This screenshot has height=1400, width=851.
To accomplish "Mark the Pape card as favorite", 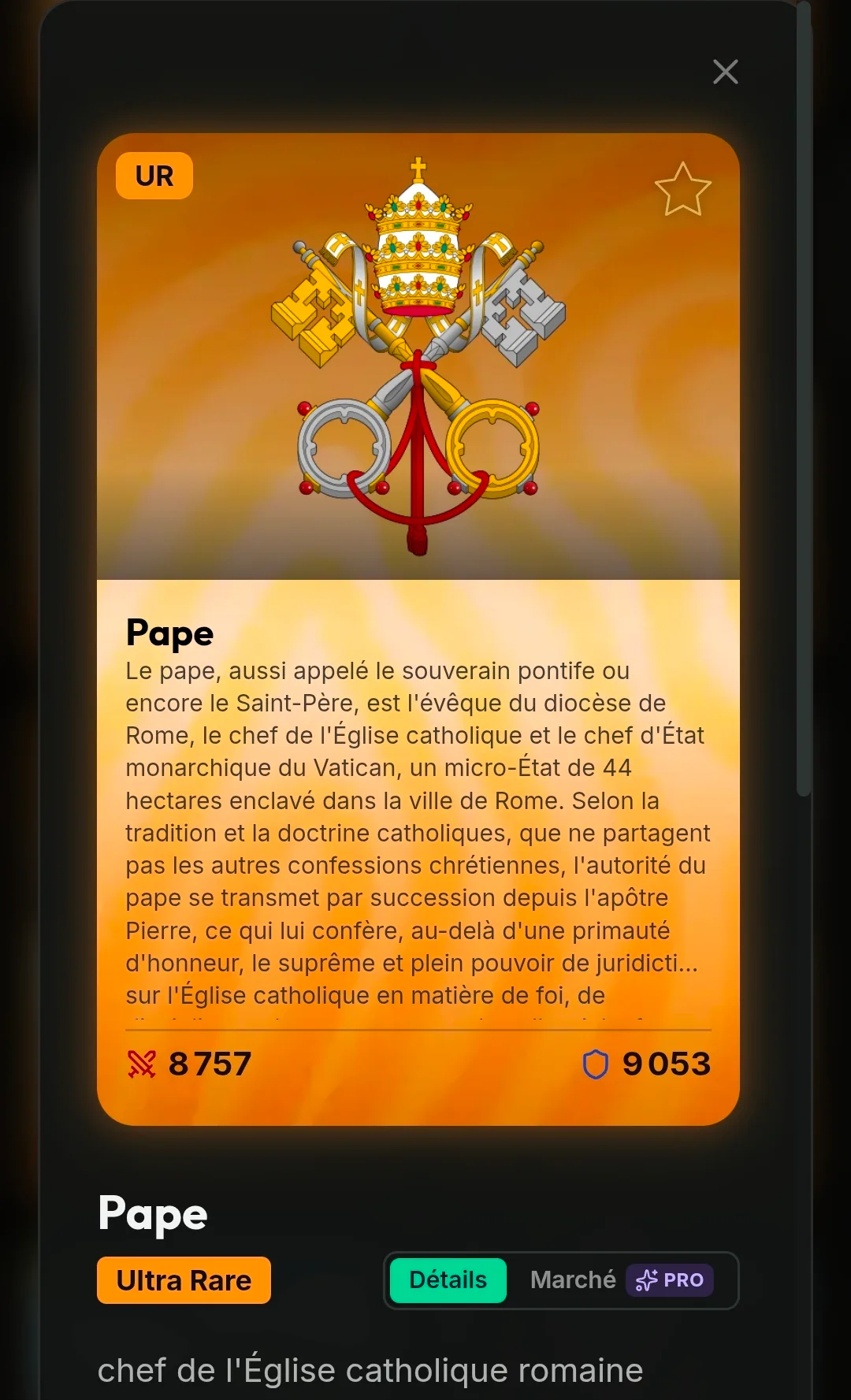I will (682, 190).
